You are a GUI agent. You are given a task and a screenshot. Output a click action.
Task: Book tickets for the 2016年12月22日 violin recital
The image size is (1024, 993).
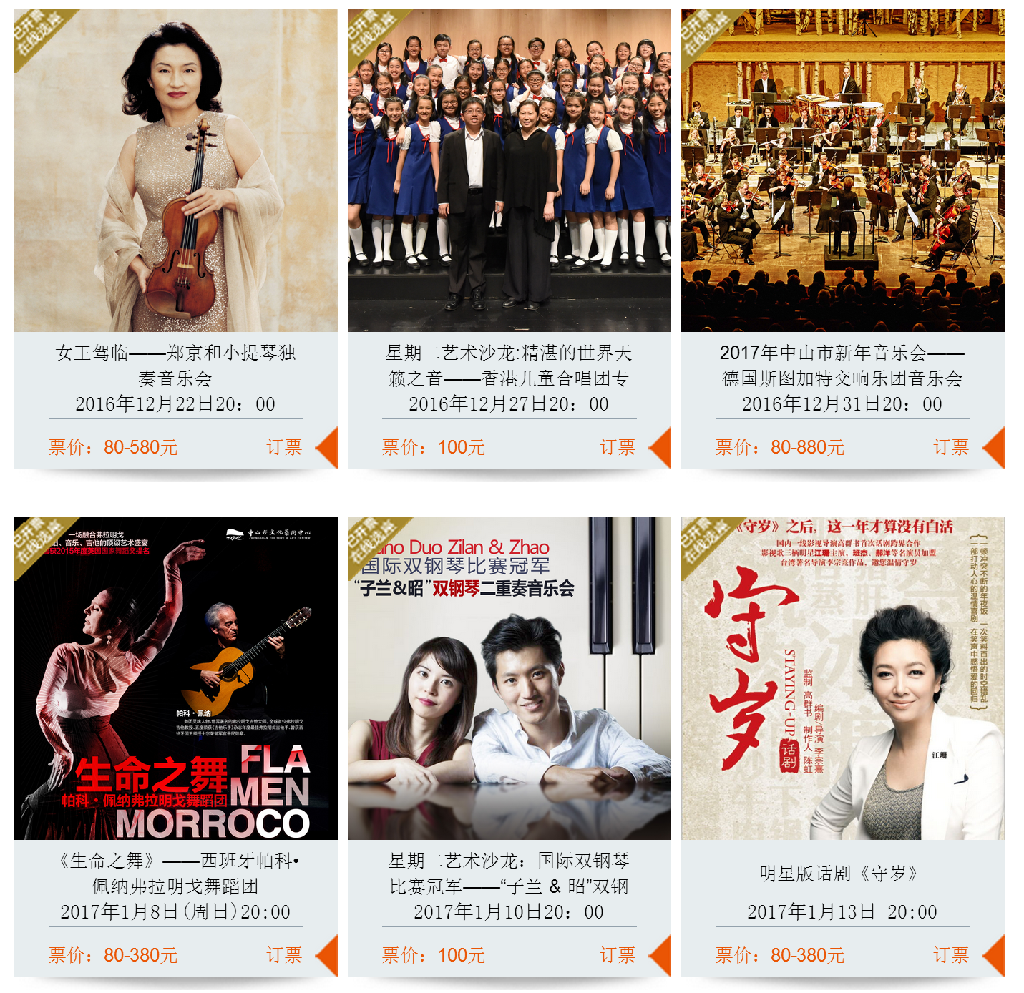coord(284,447)
